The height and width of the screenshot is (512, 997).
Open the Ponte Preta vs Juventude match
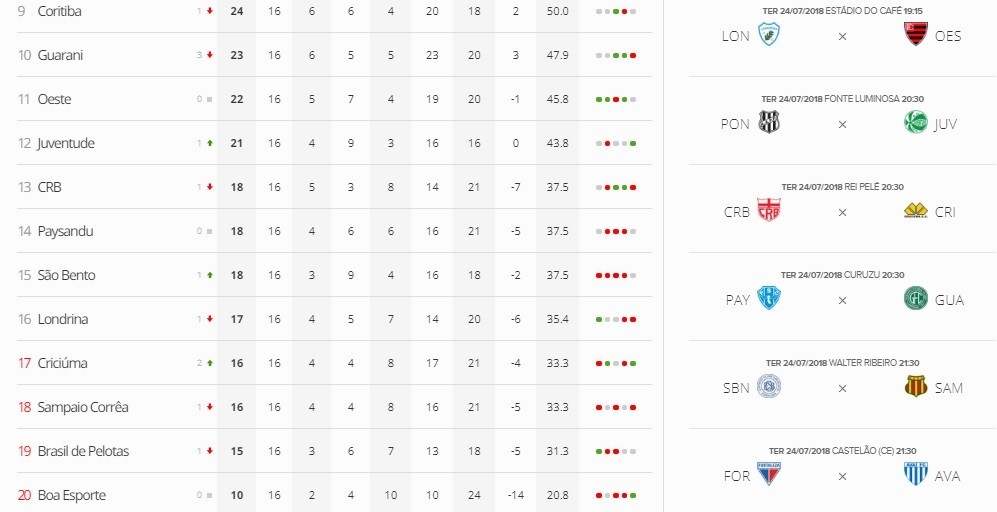pos(841,124)
